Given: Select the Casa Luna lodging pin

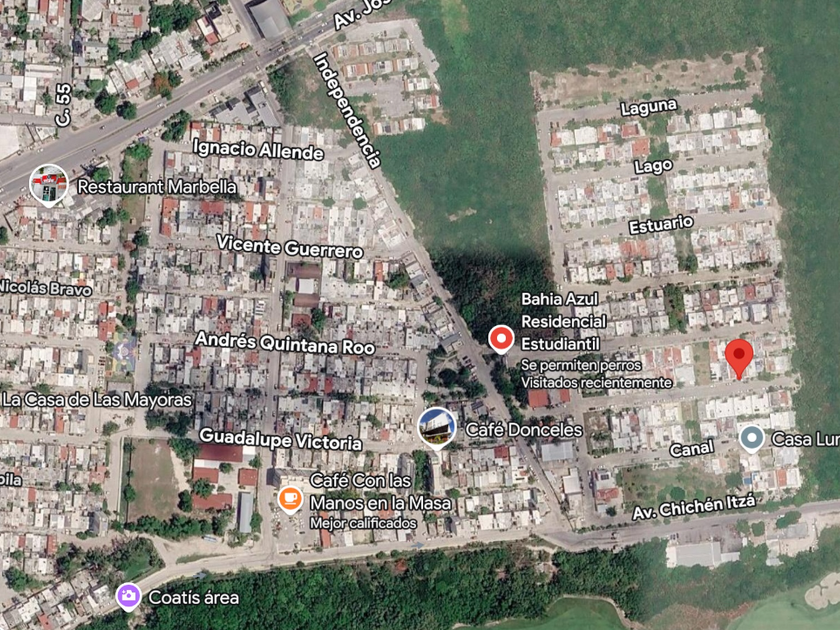Looking at the screenshot, I should click(752, 439).
